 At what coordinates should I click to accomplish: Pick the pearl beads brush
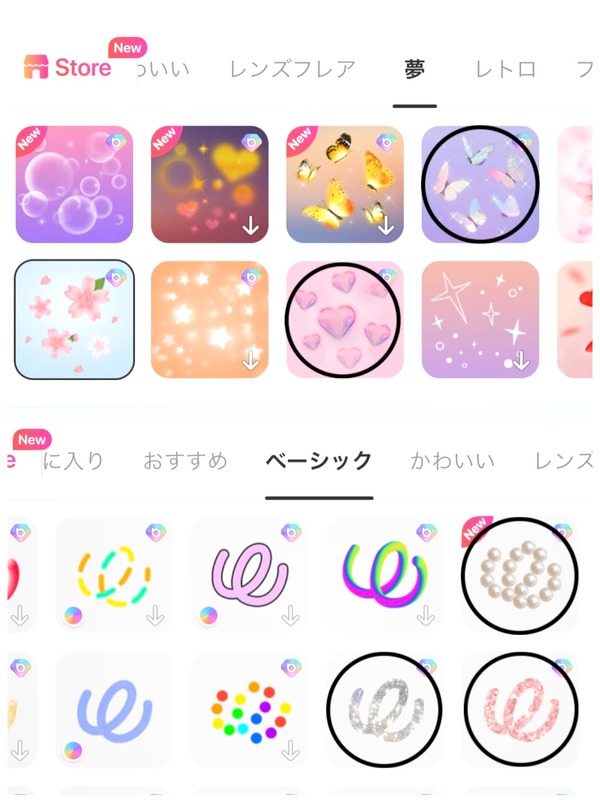tap(520, 575)
